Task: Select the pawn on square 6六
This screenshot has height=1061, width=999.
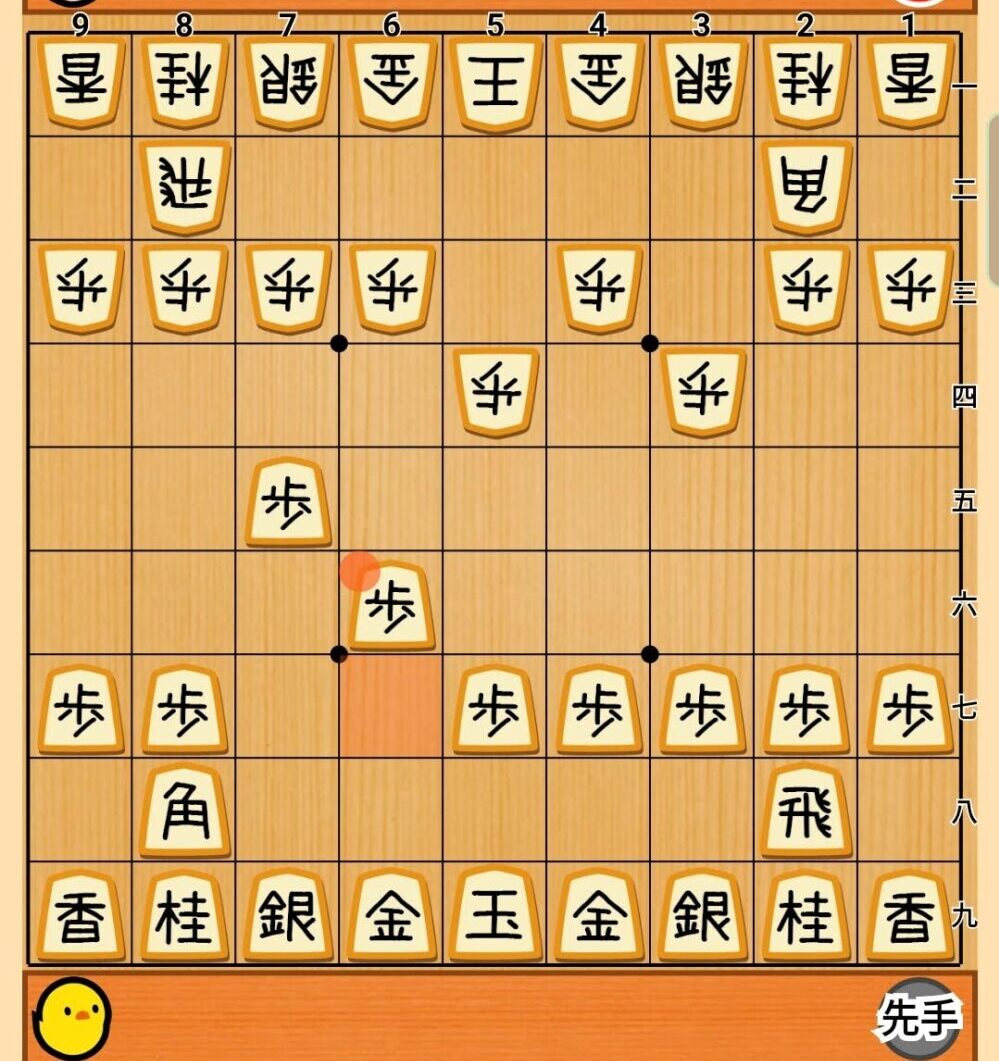Action: coord(391,604)
